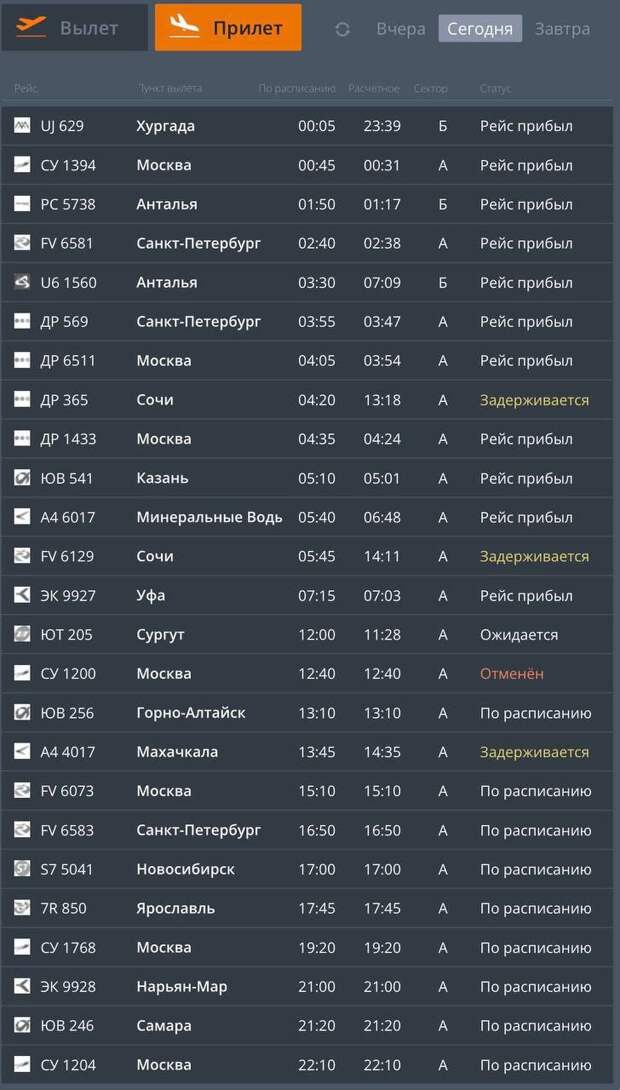Open flight UJ 629 from Хургада
Image resolution: width=620 pixels, height=1090 pixels.
[x=310, y=126]
